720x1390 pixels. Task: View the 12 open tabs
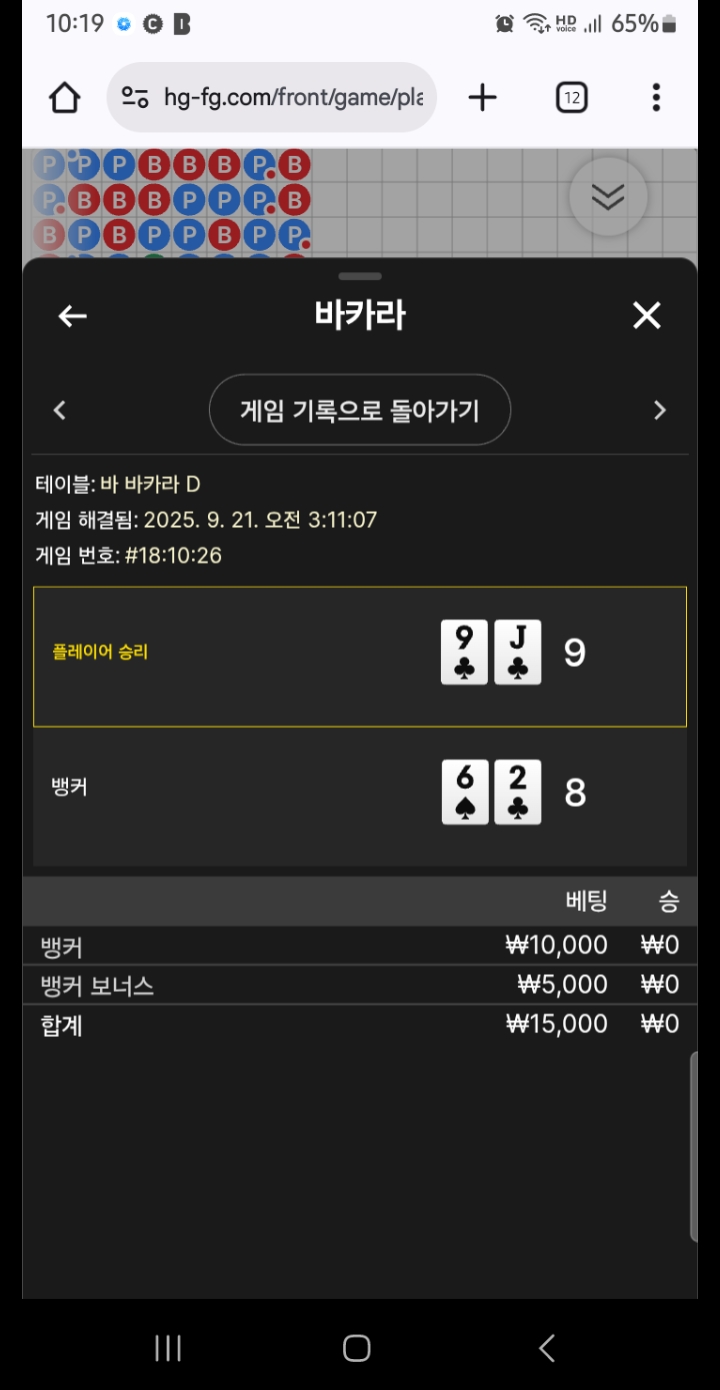(571, 97)
